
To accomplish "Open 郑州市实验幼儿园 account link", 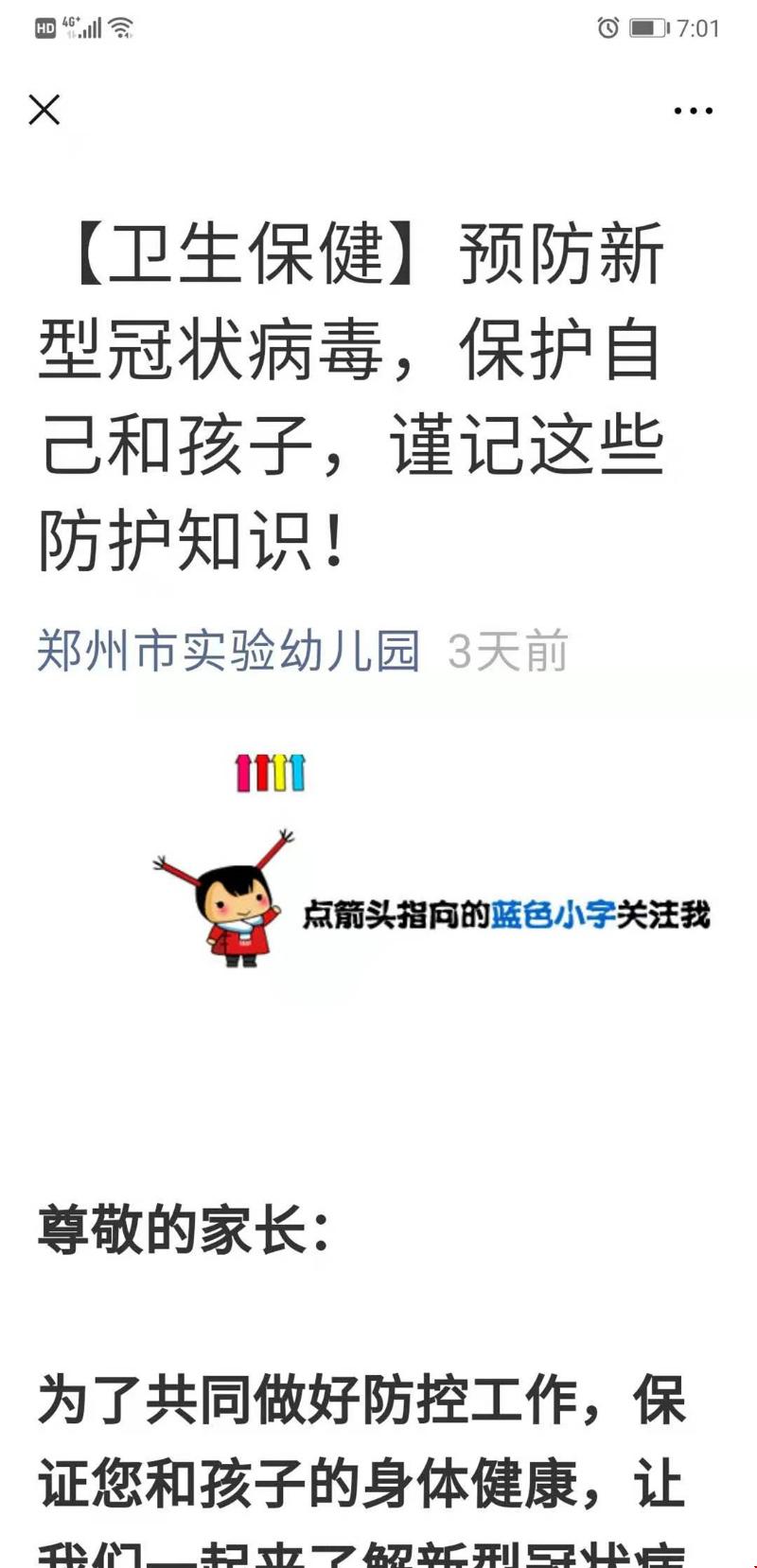I will click(228, 652).
